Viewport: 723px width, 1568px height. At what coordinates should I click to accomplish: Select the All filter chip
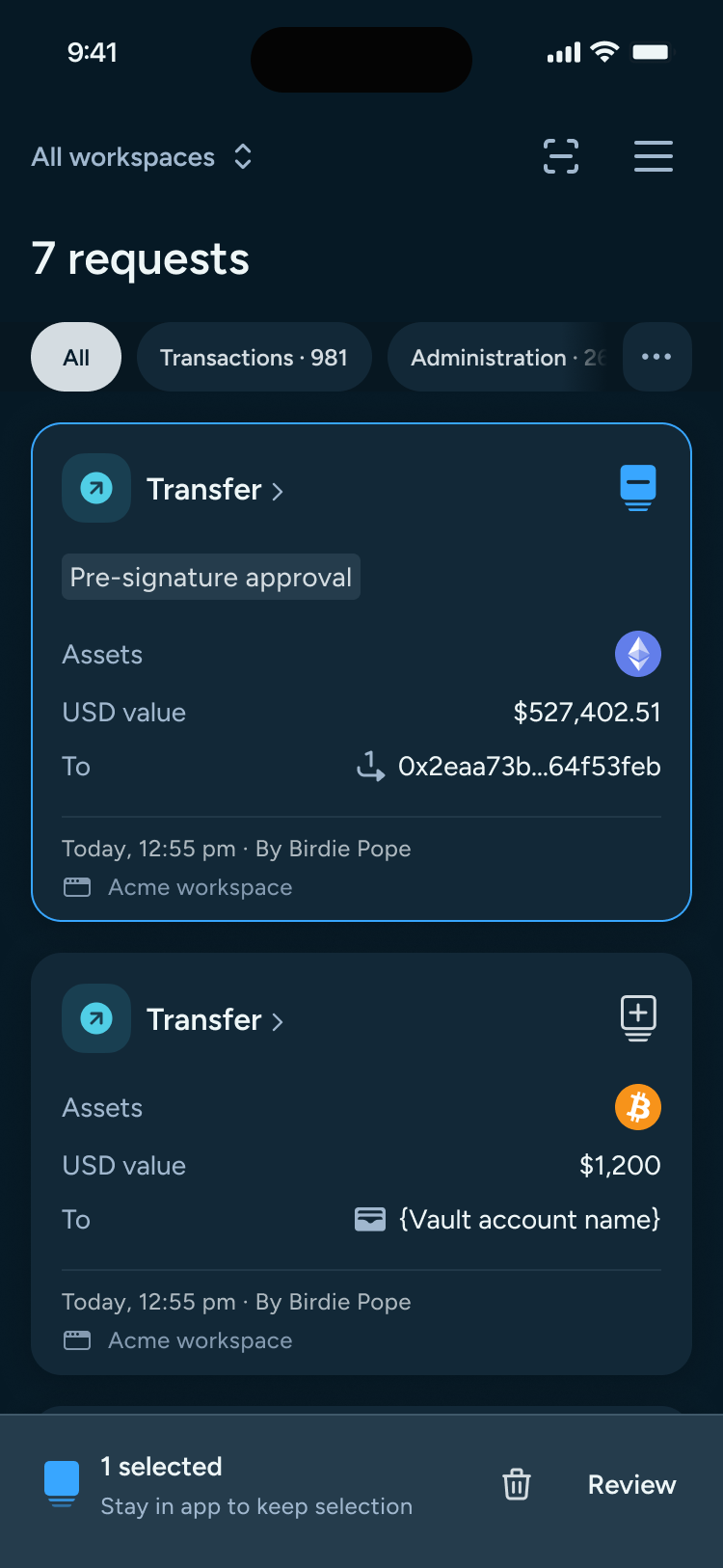[76, 357]
